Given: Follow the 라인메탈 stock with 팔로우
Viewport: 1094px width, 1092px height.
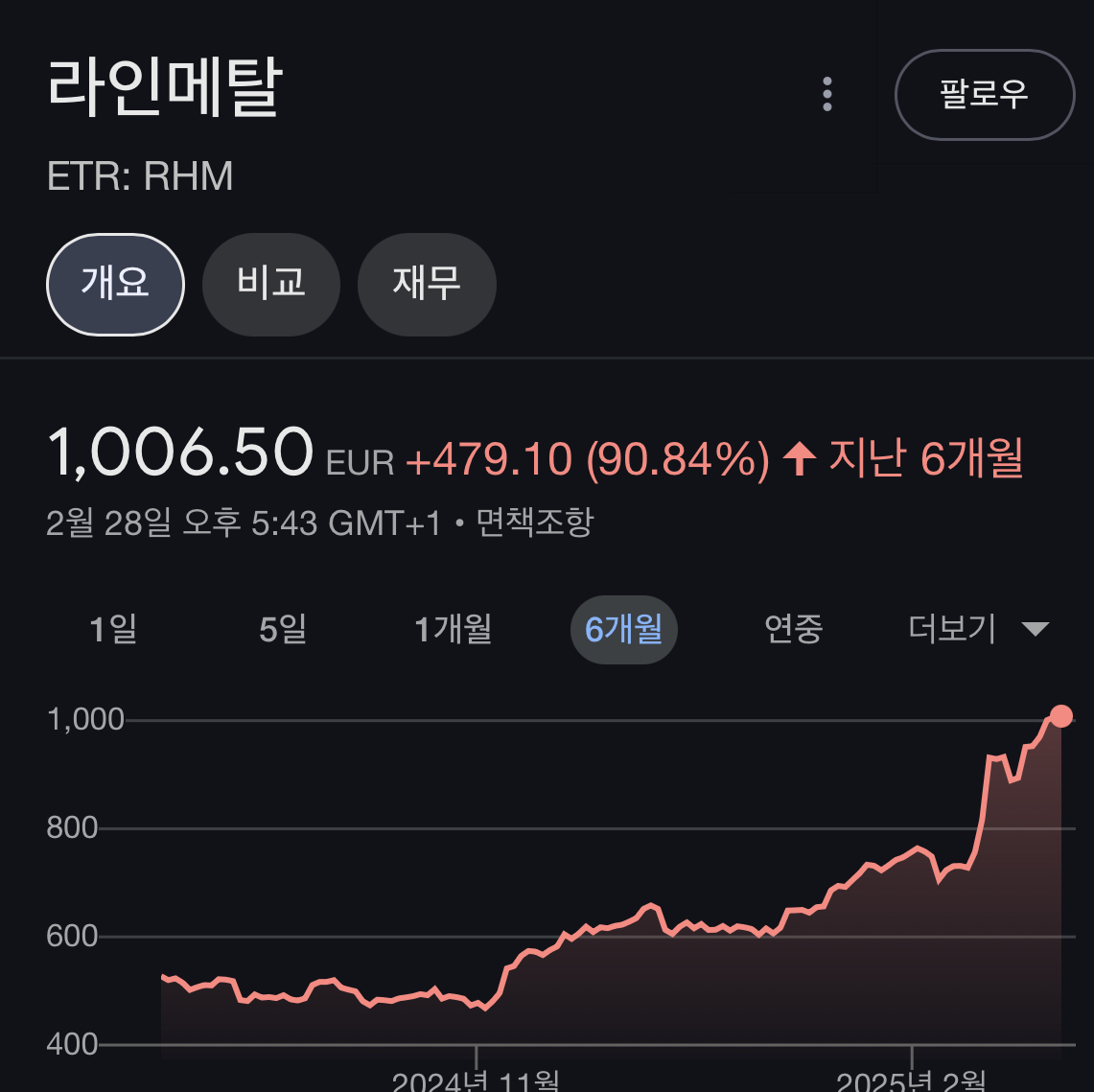Looking at the screenshot, I should [984, 94].
